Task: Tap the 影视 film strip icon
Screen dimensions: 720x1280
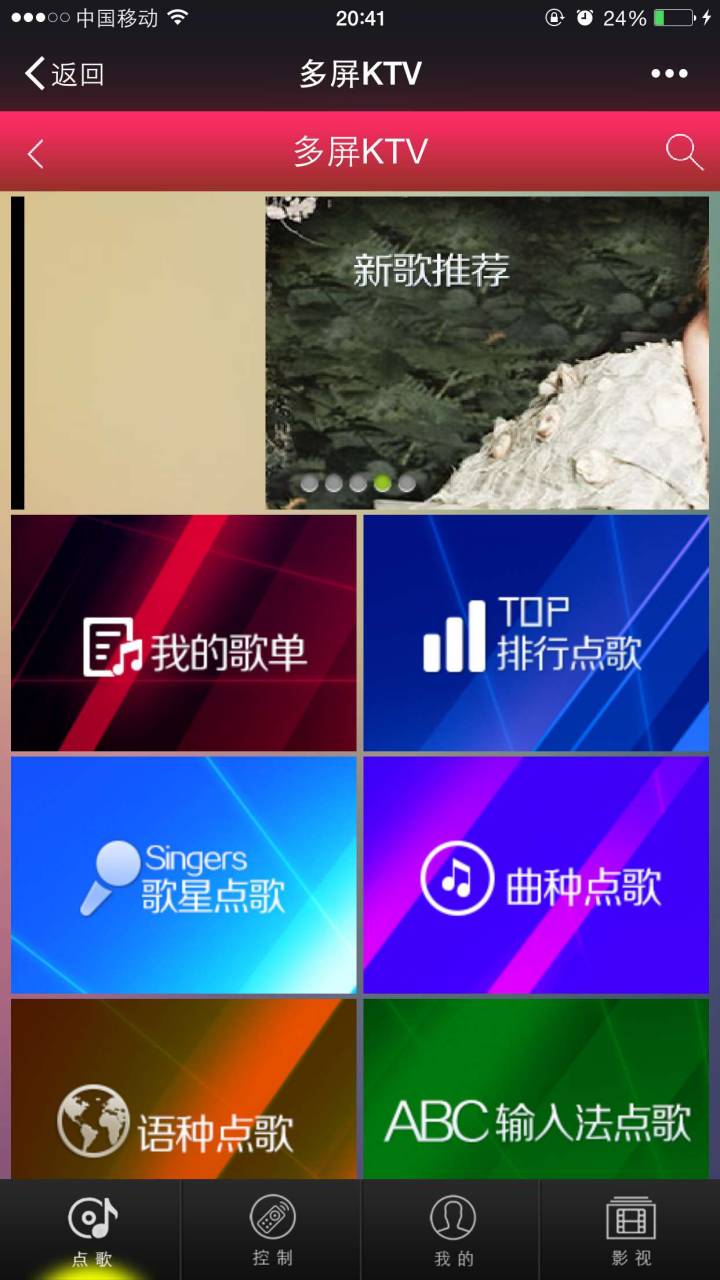Action: point(630,1215)
